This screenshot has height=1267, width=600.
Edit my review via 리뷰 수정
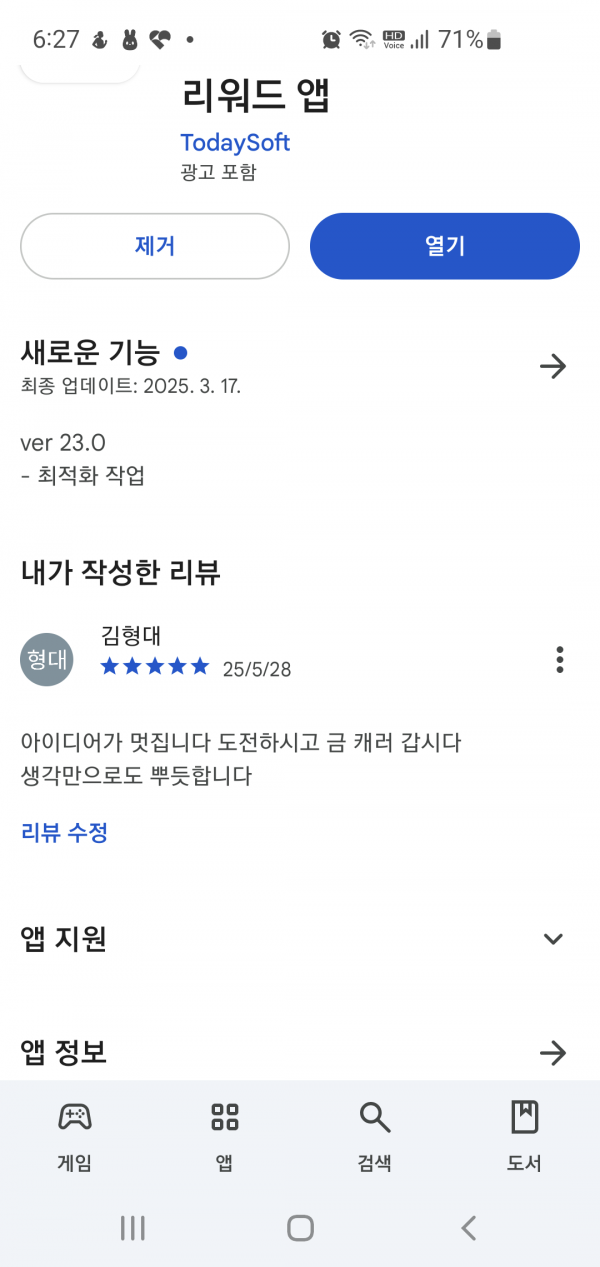coord(64,832)
